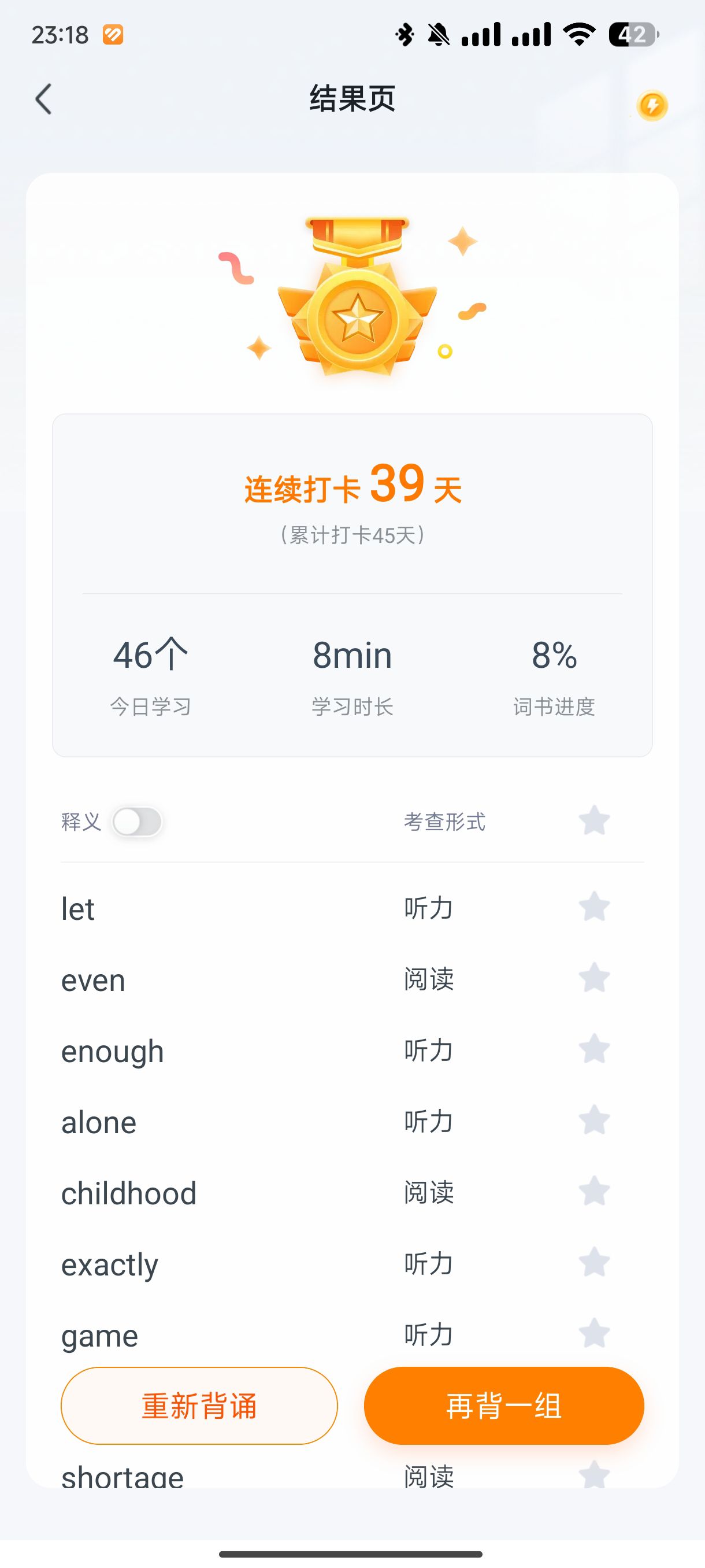View details for the word "alone"
This screenshot has width=705, height=1568.
point(99,1122)
